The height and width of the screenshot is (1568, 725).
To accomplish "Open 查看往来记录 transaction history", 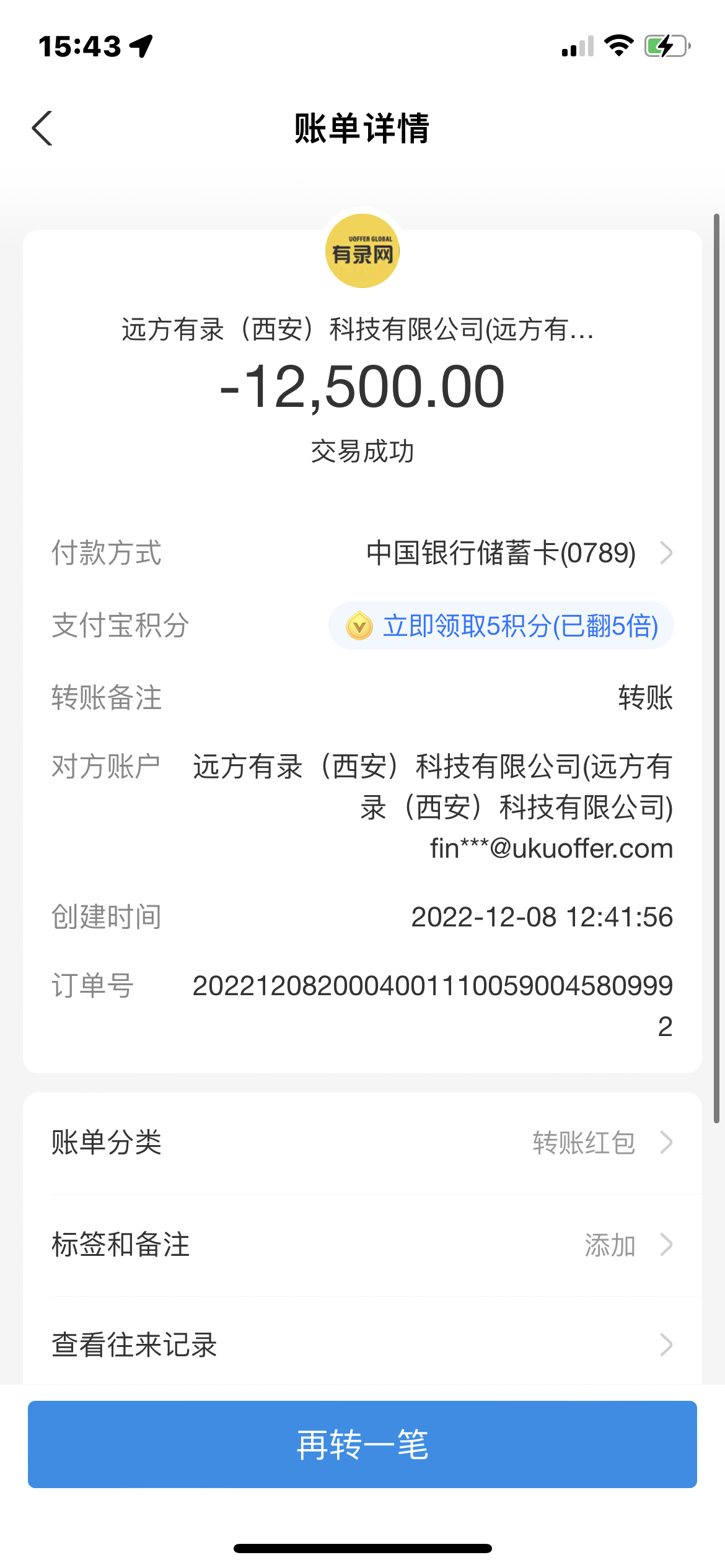I will click(362, 1344).
